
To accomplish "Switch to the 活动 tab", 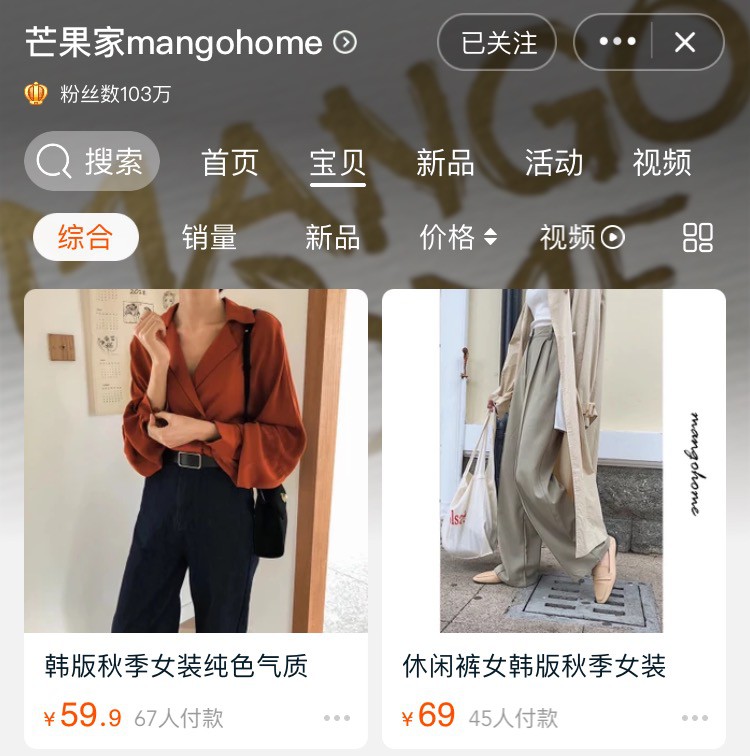I will (x=554, y=162).
